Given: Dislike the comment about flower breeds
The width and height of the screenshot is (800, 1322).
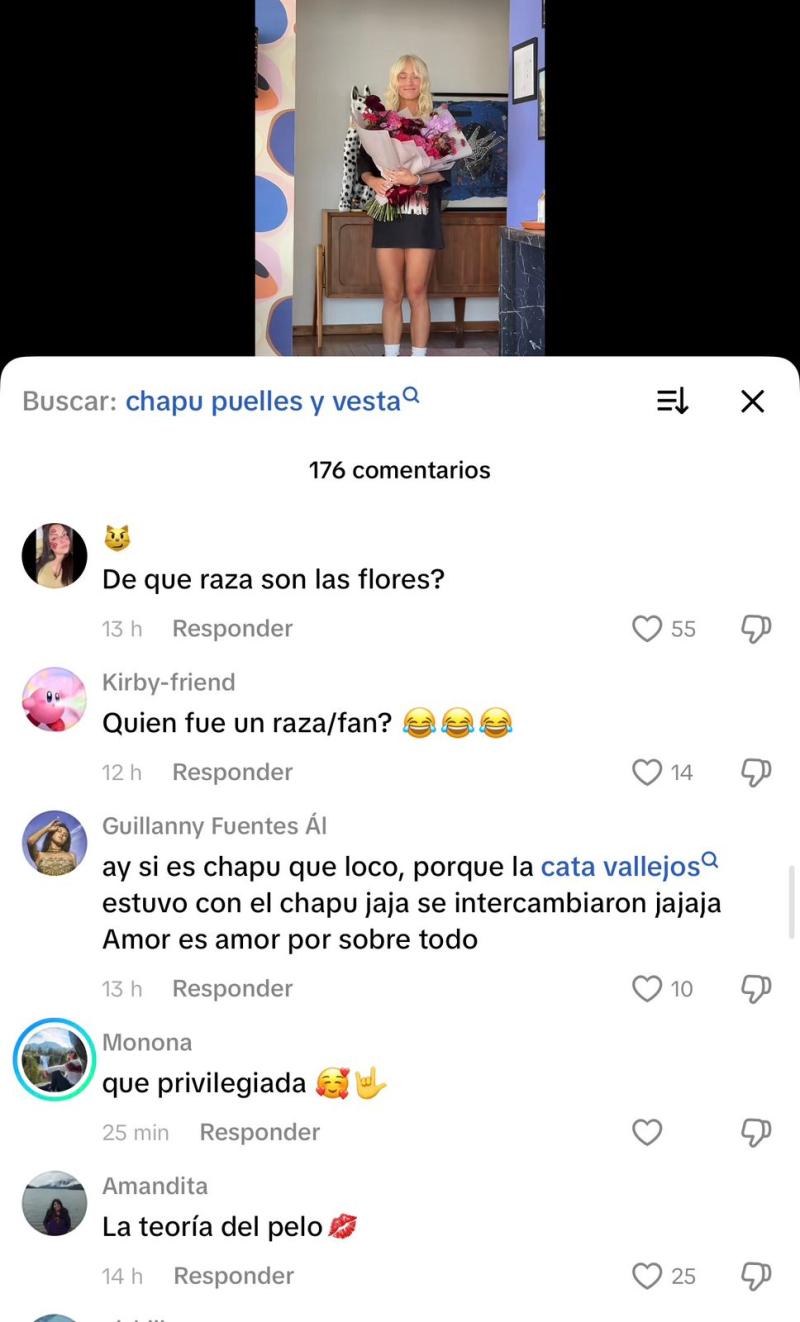Looking at the screenshot, I should pos(757,628).
